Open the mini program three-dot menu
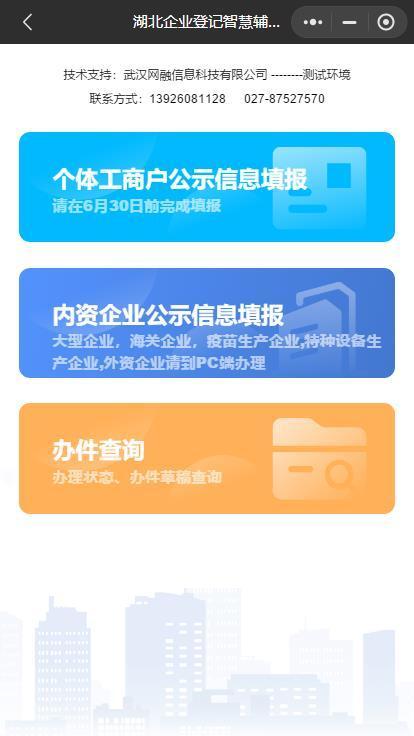 point(313,22)
